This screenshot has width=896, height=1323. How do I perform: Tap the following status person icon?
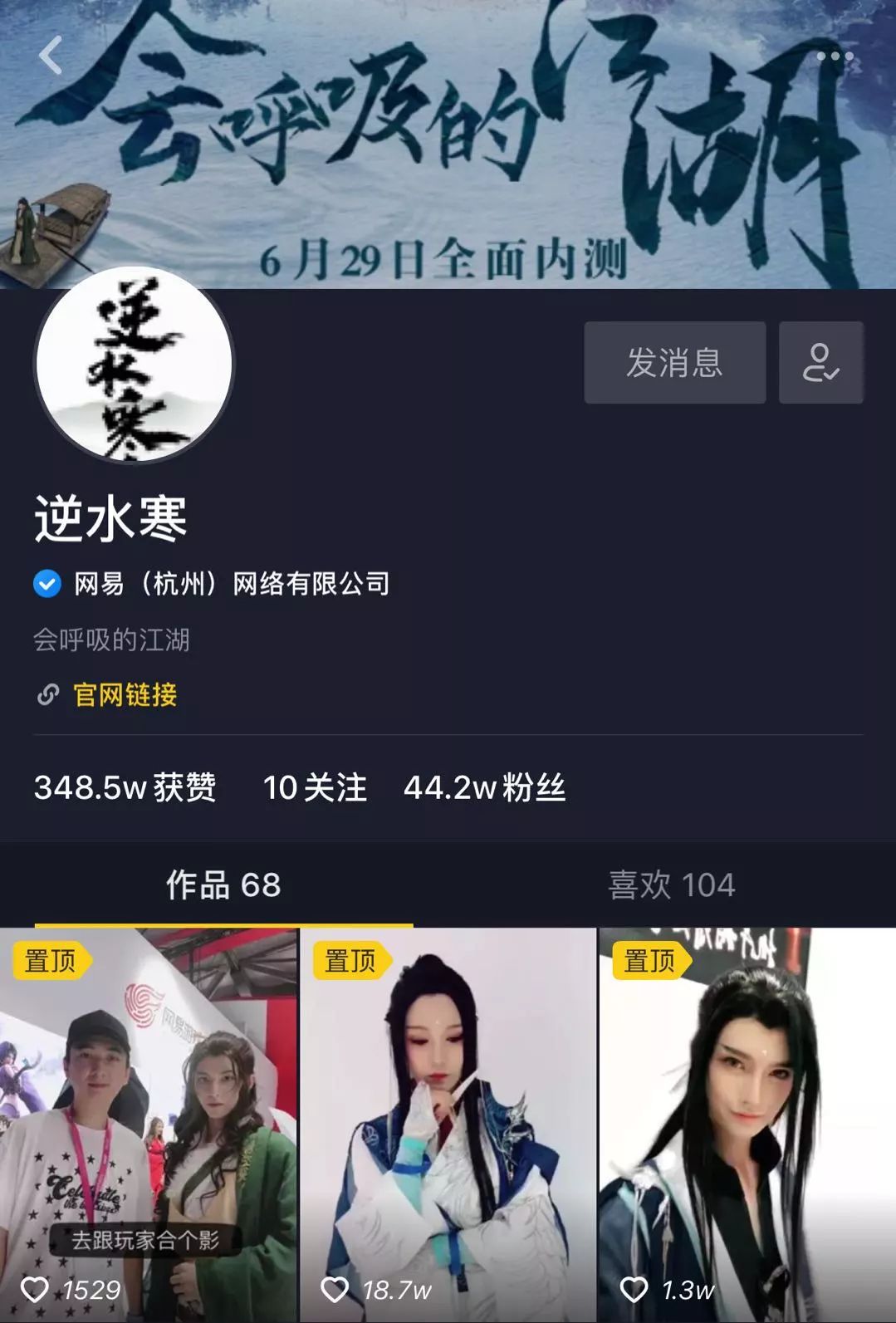[x=820, y=363]
